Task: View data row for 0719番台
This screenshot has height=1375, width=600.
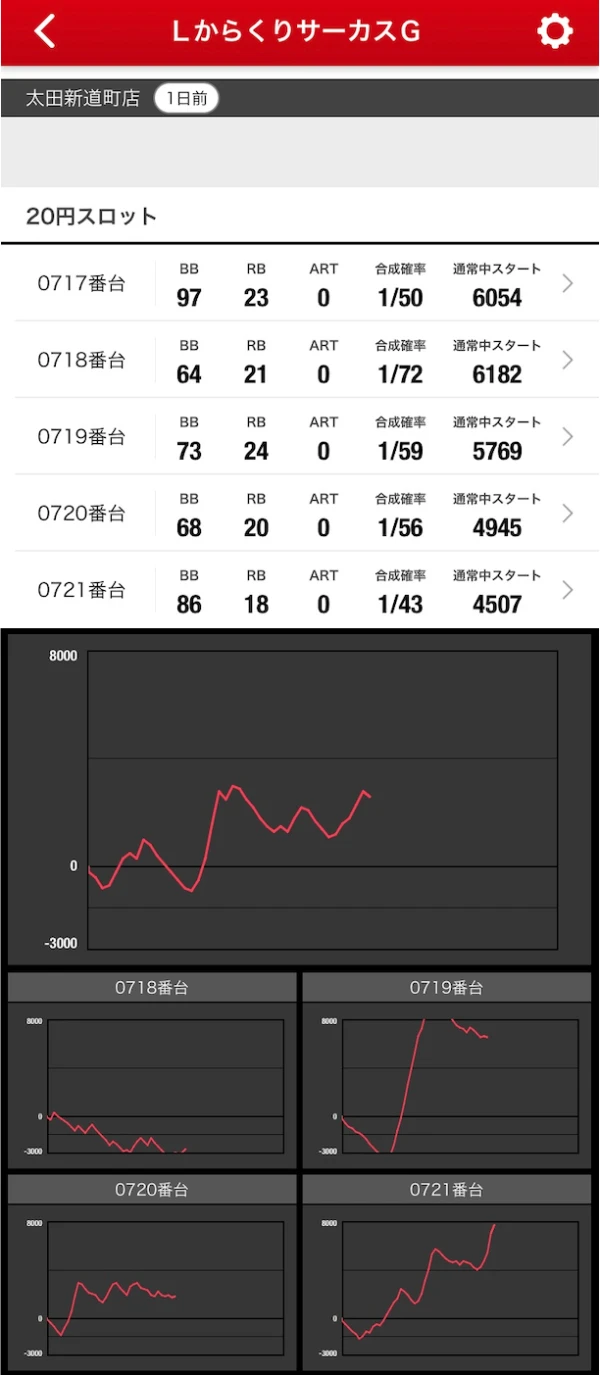Action: tap(300, 437)
